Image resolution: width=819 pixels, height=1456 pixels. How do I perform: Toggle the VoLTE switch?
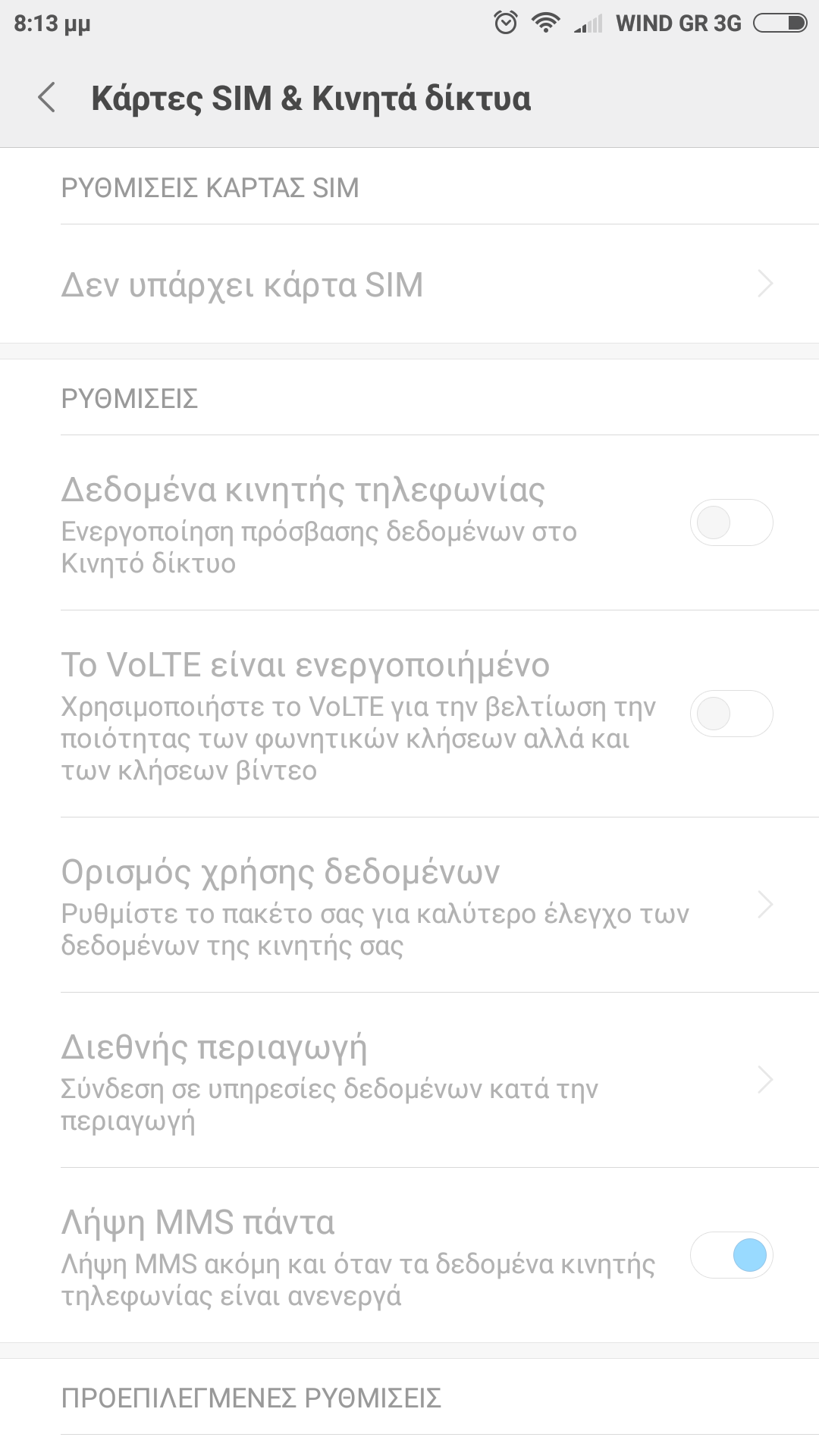pyautogui.click(x=730, y=714)
